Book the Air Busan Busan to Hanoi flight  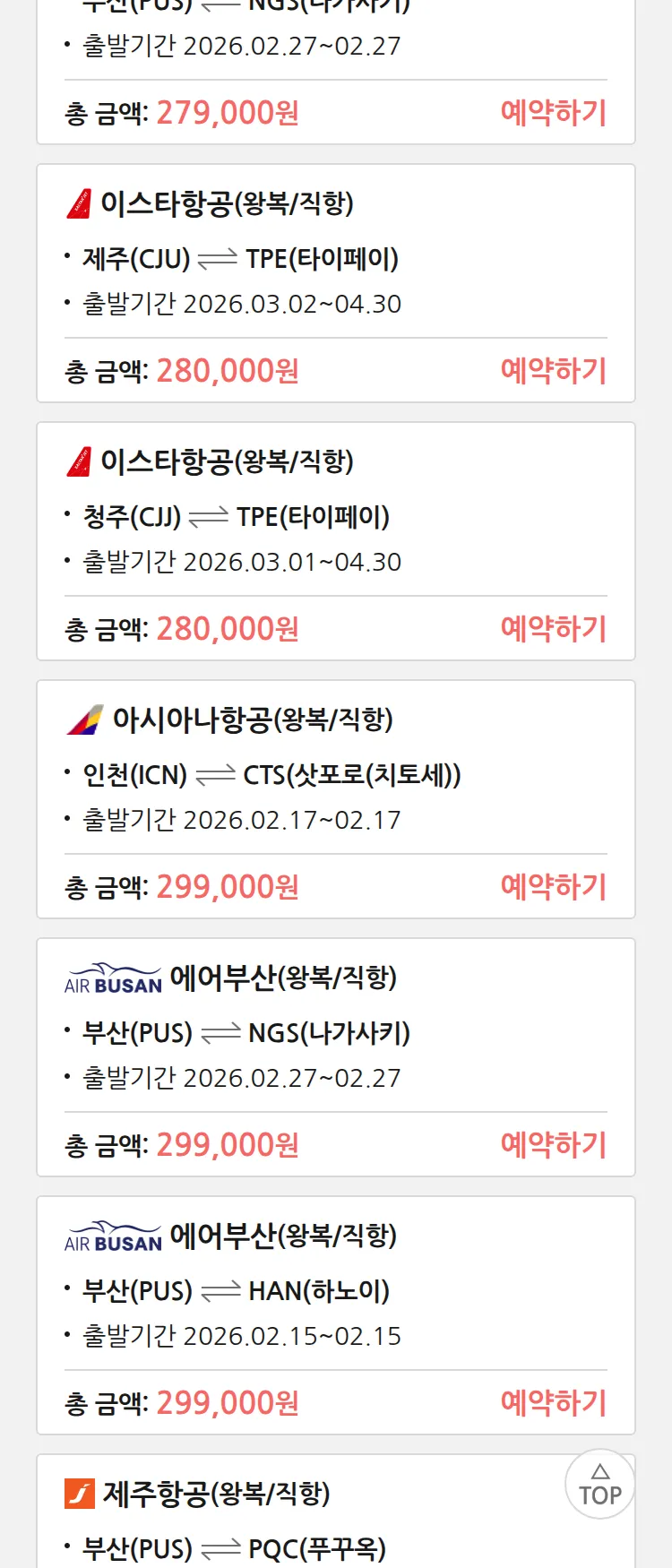pyautogui.click(x=553, y=1403)
